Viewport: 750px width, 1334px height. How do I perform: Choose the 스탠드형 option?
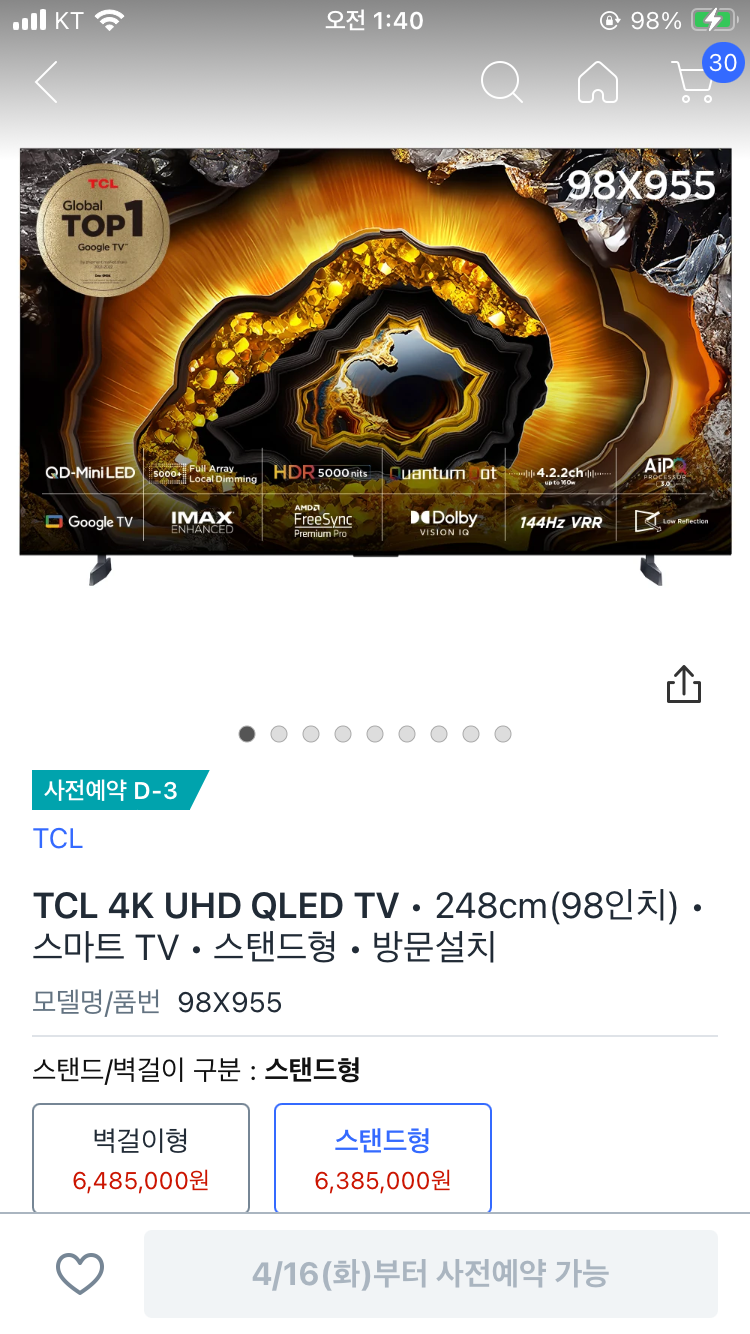[383, 1158]
